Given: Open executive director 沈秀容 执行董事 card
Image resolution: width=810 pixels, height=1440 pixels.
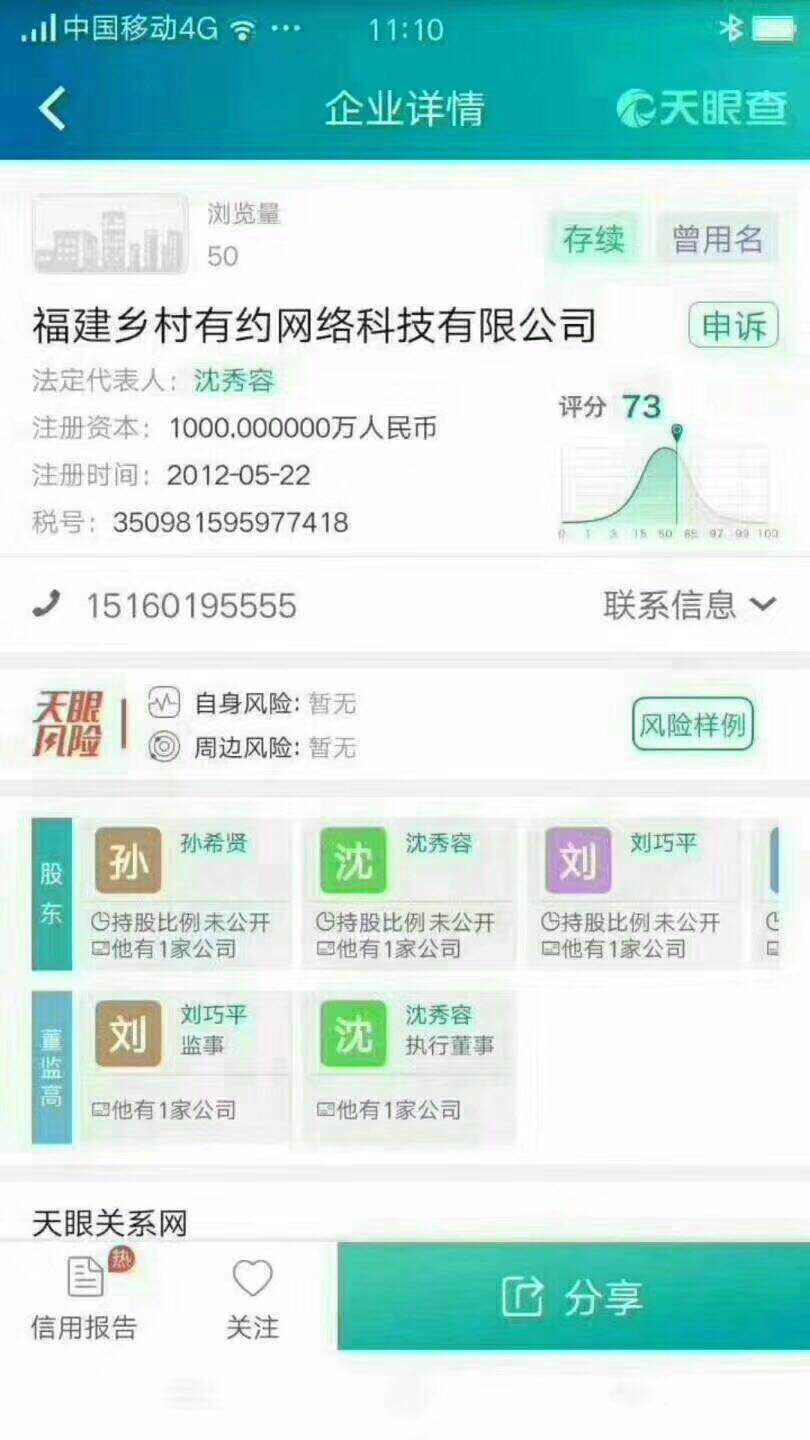Looking at the screenshot, I should pyautogui.click(x=409, y=1067).
